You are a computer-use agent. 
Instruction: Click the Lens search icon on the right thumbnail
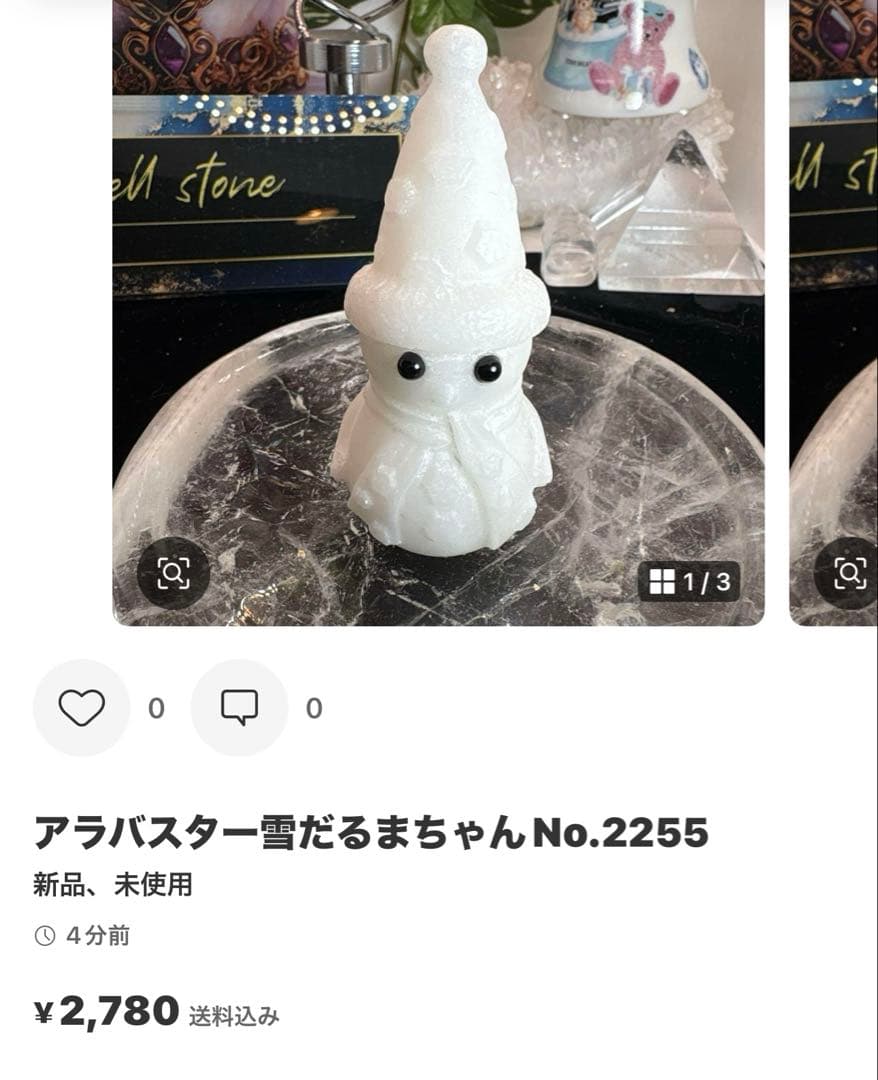point(851,572)
